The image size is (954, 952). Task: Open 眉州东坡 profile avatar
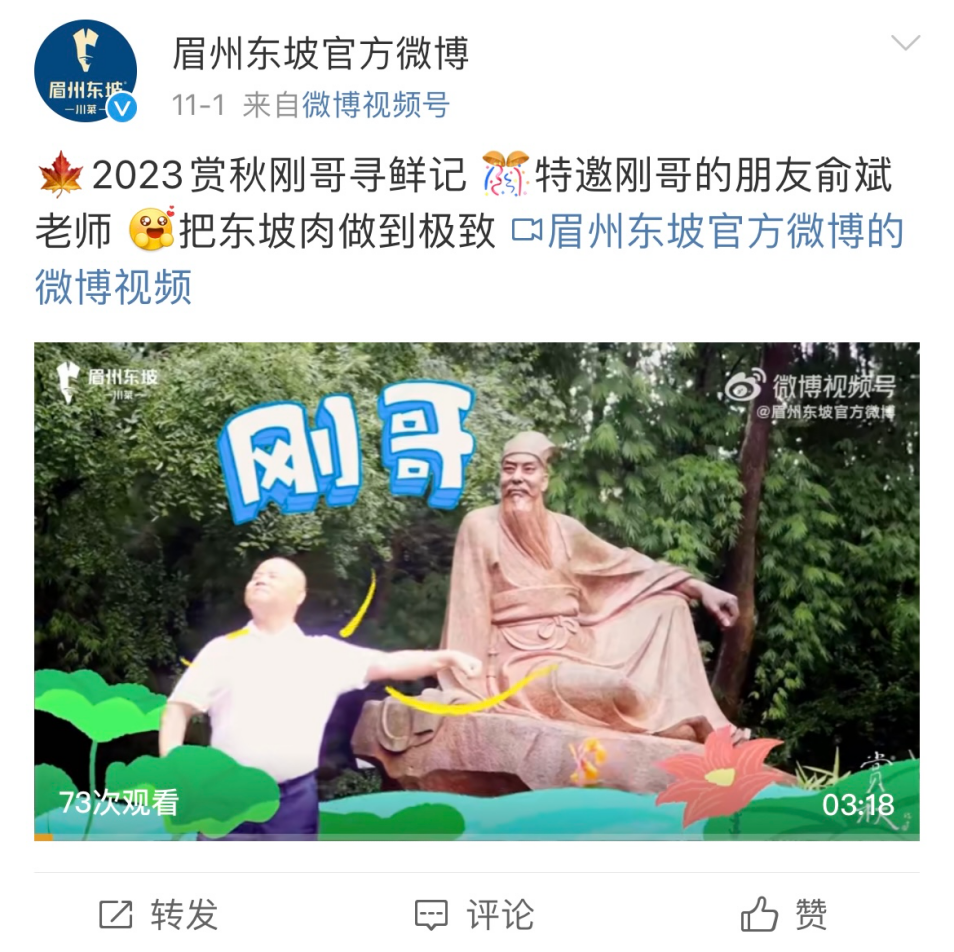[85, 72]
